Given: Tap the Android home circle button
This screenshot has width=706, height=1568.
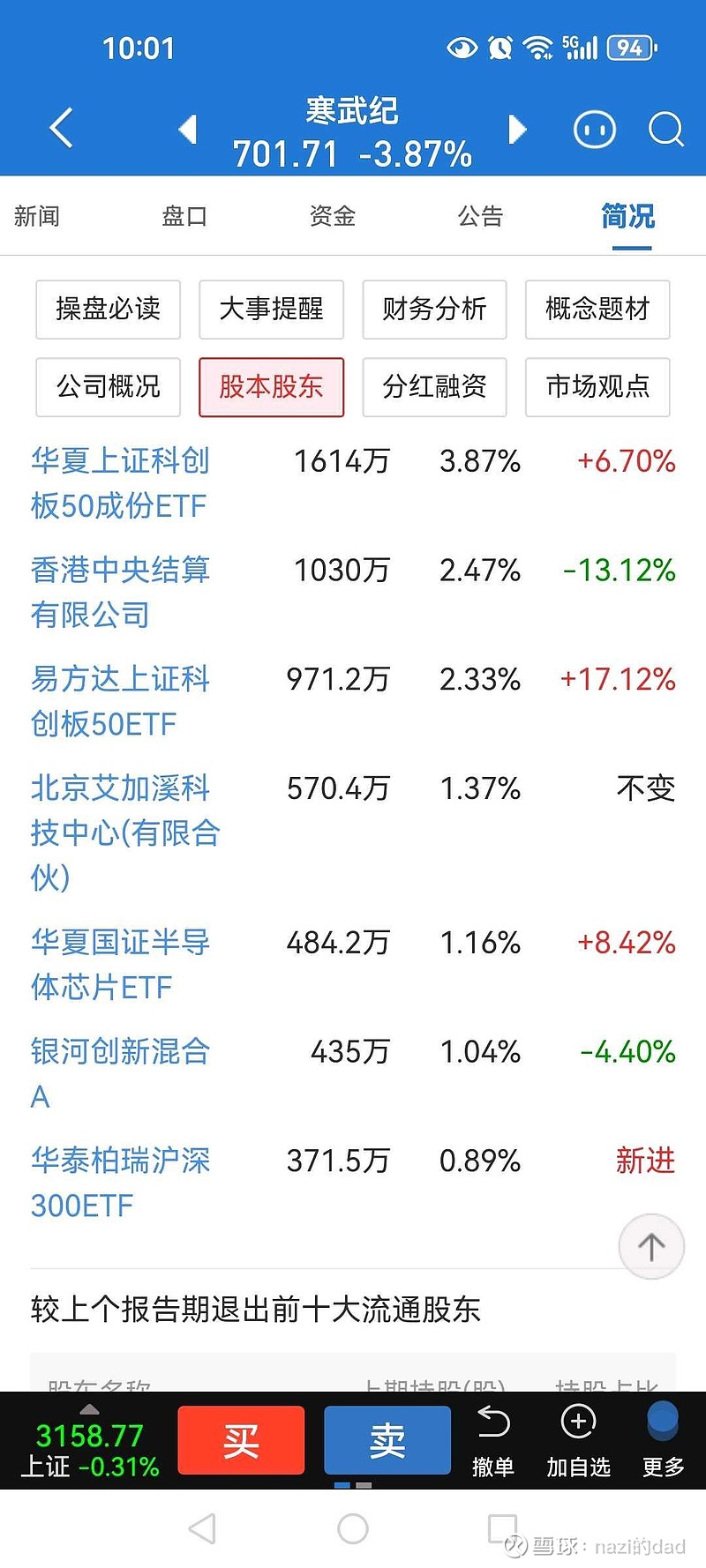Looking at the screenshot, I should point(353,1527).
